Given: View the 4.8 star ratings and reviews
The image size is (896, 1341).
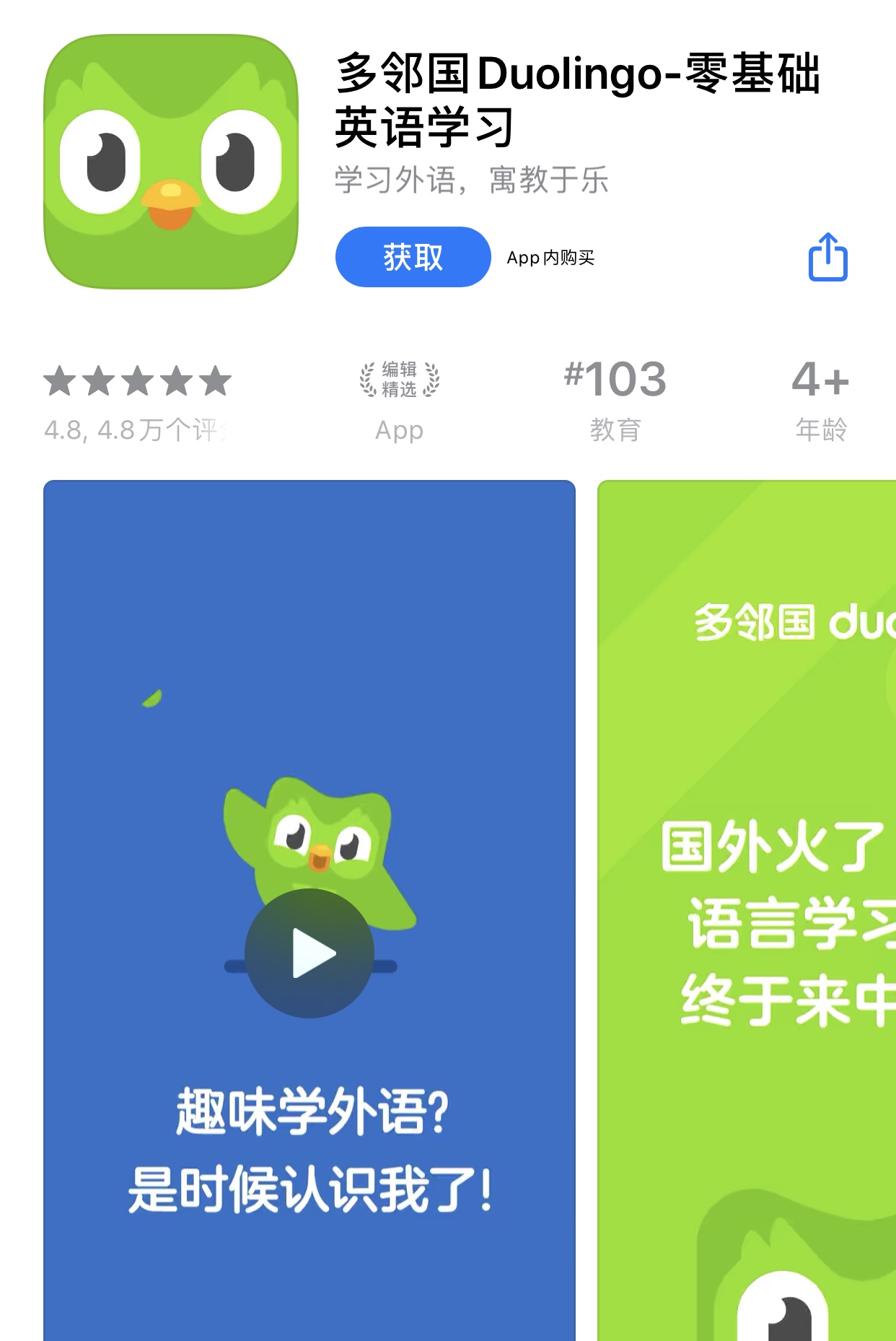Looking at the screenshot, I should click(x=137, y=402).
